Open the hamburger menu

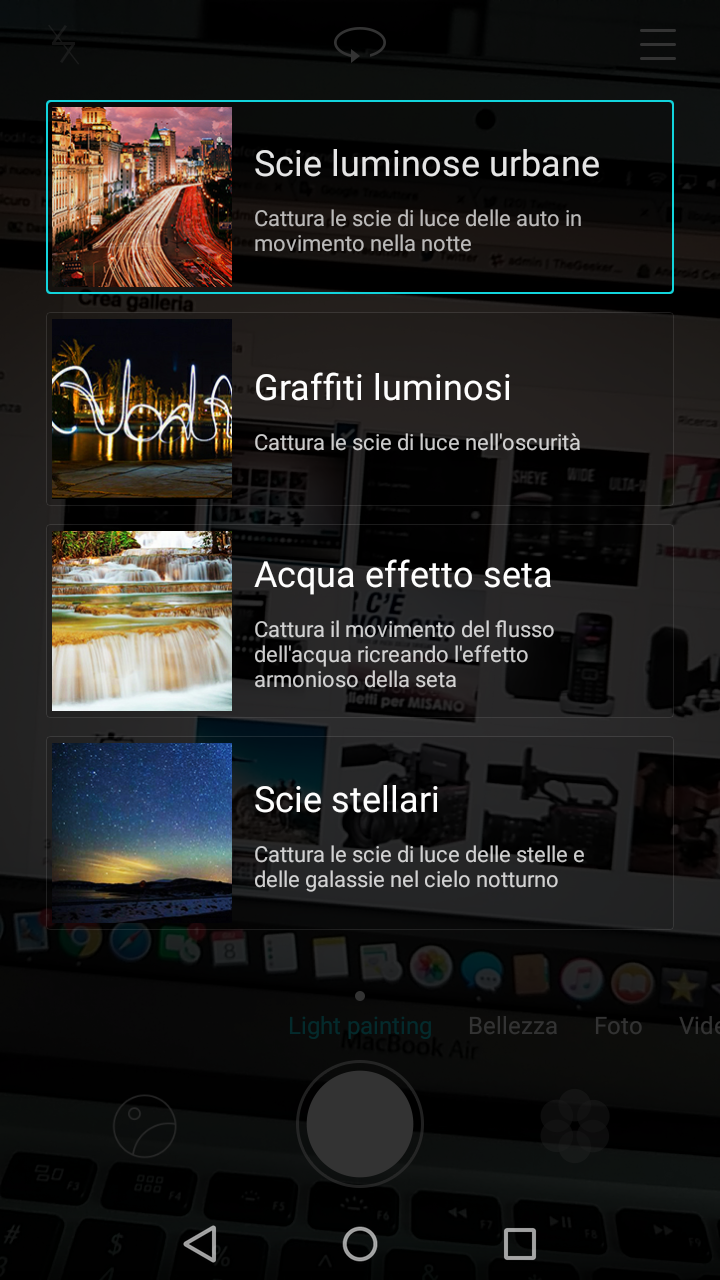click(658, 44)
